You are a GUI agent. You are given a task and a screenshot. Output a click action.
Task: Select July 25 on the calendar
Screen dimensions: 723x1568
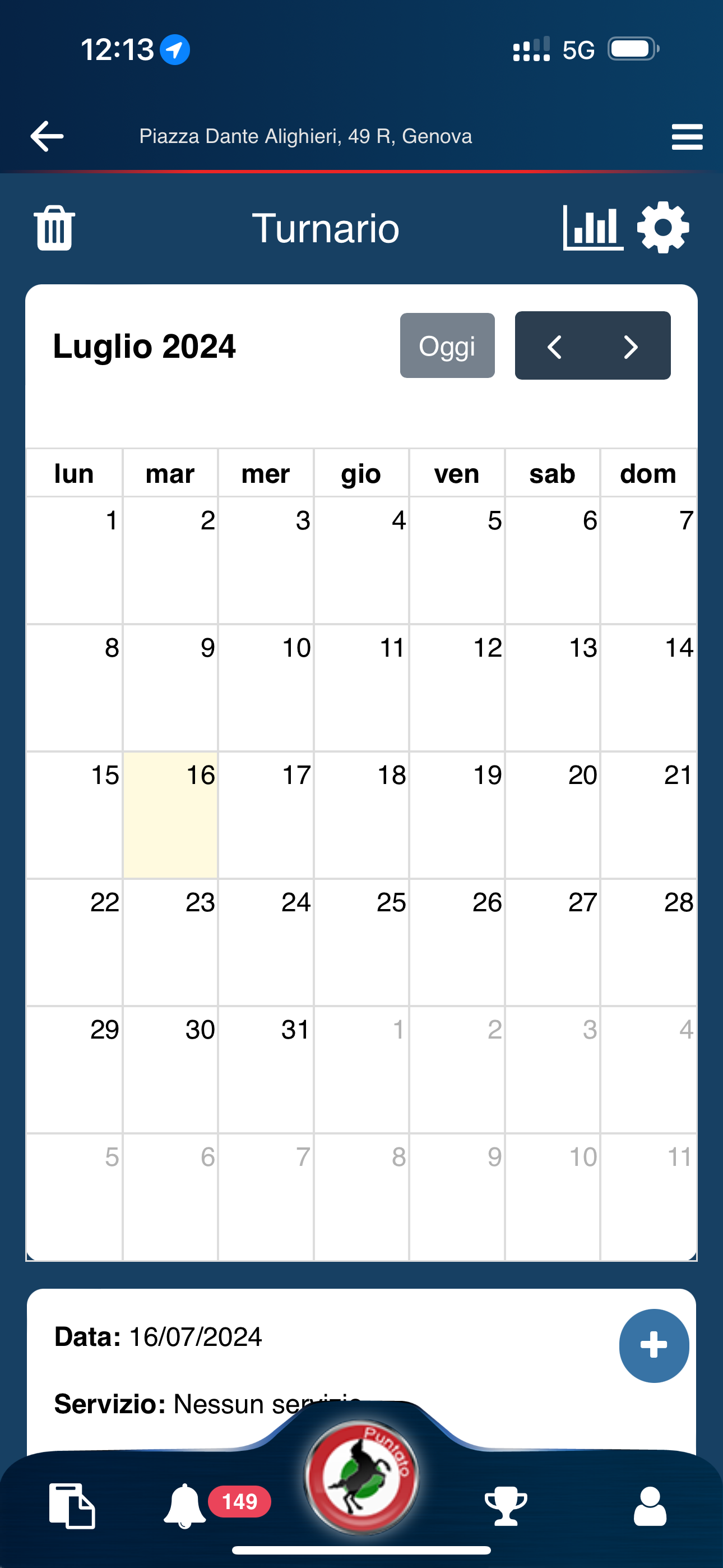[361, 942]
